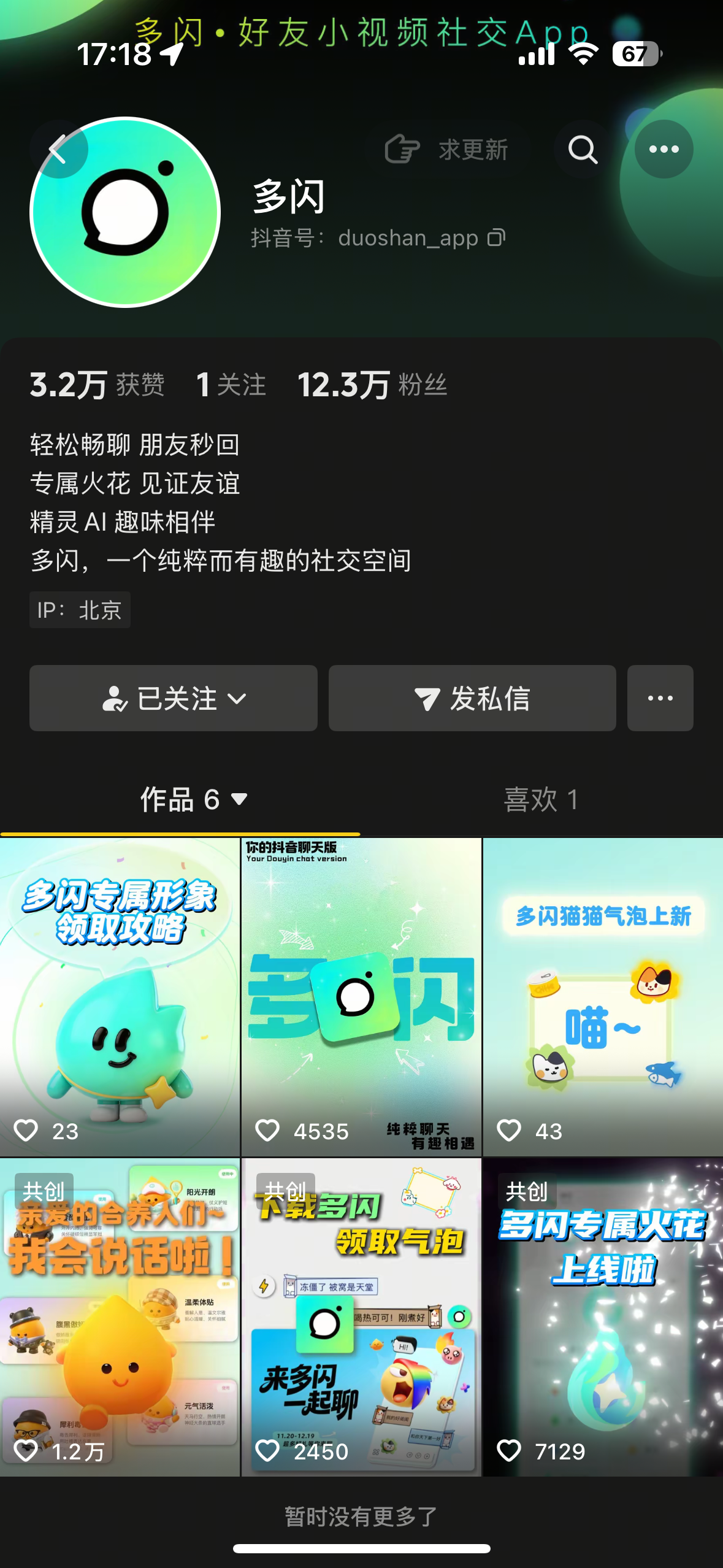723x1568 pixels.
Task: Send a private message via 发私信
Action: click(472, 698)
